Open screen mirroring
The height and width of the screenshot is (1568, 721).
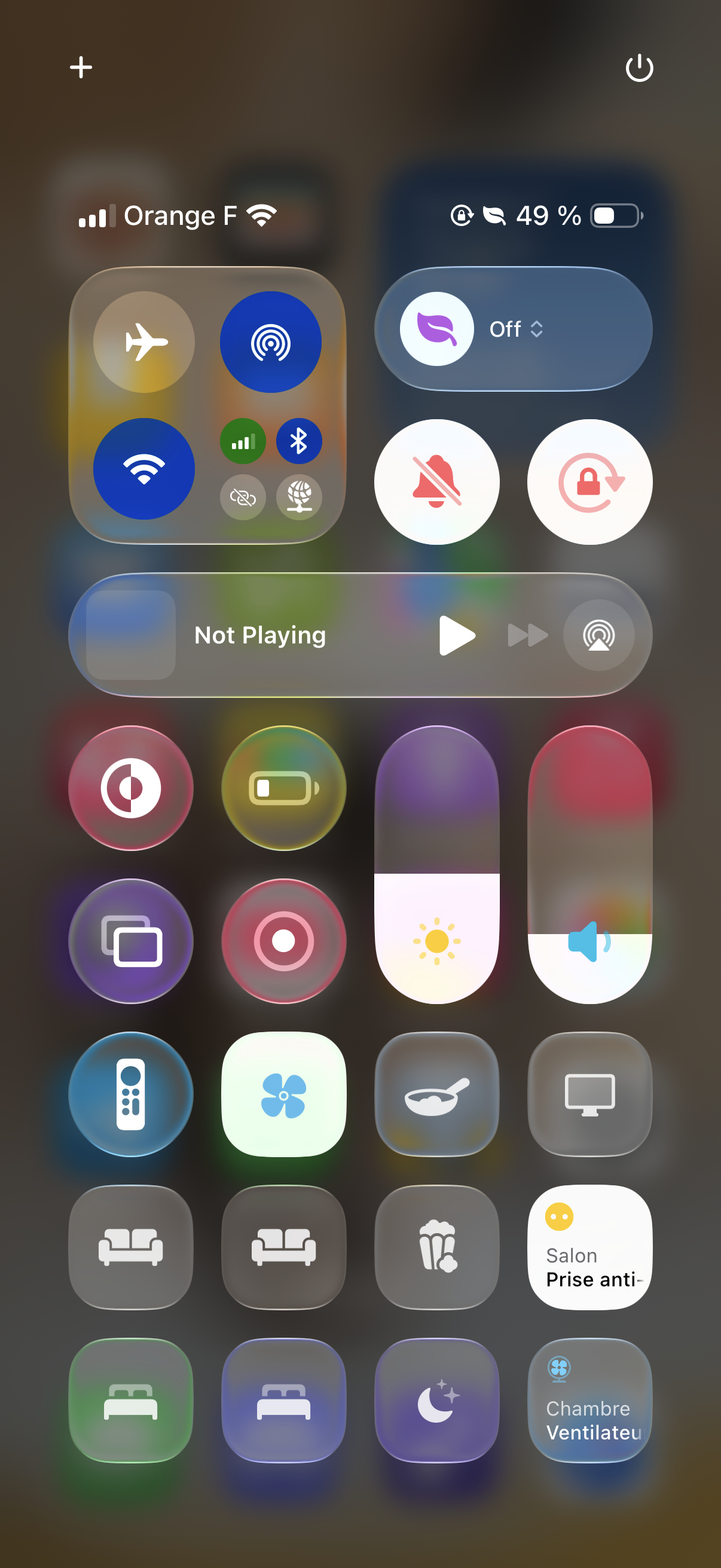coord(131,942)
